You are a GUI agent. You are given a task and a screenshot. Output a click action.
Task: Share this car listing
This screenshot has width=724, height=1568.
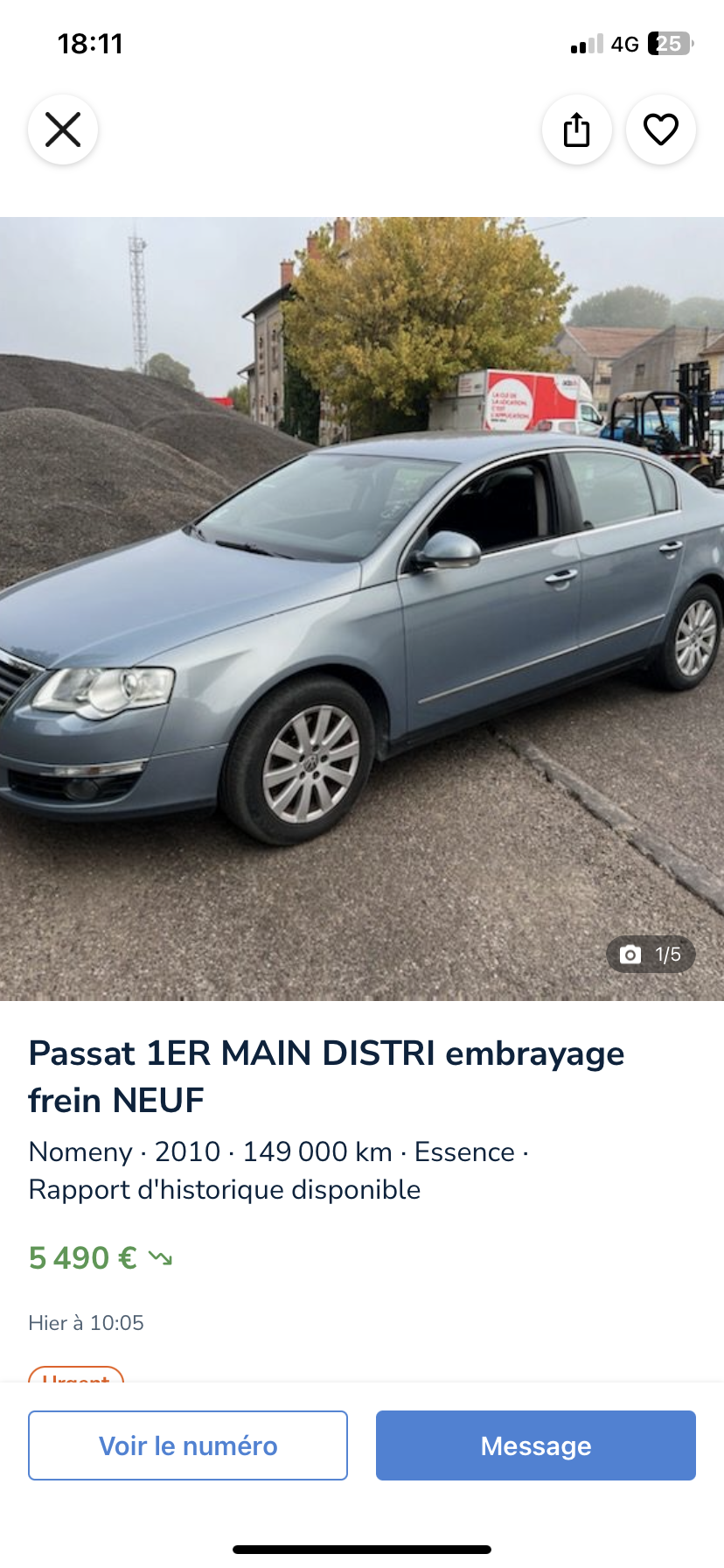pos(576,129)
